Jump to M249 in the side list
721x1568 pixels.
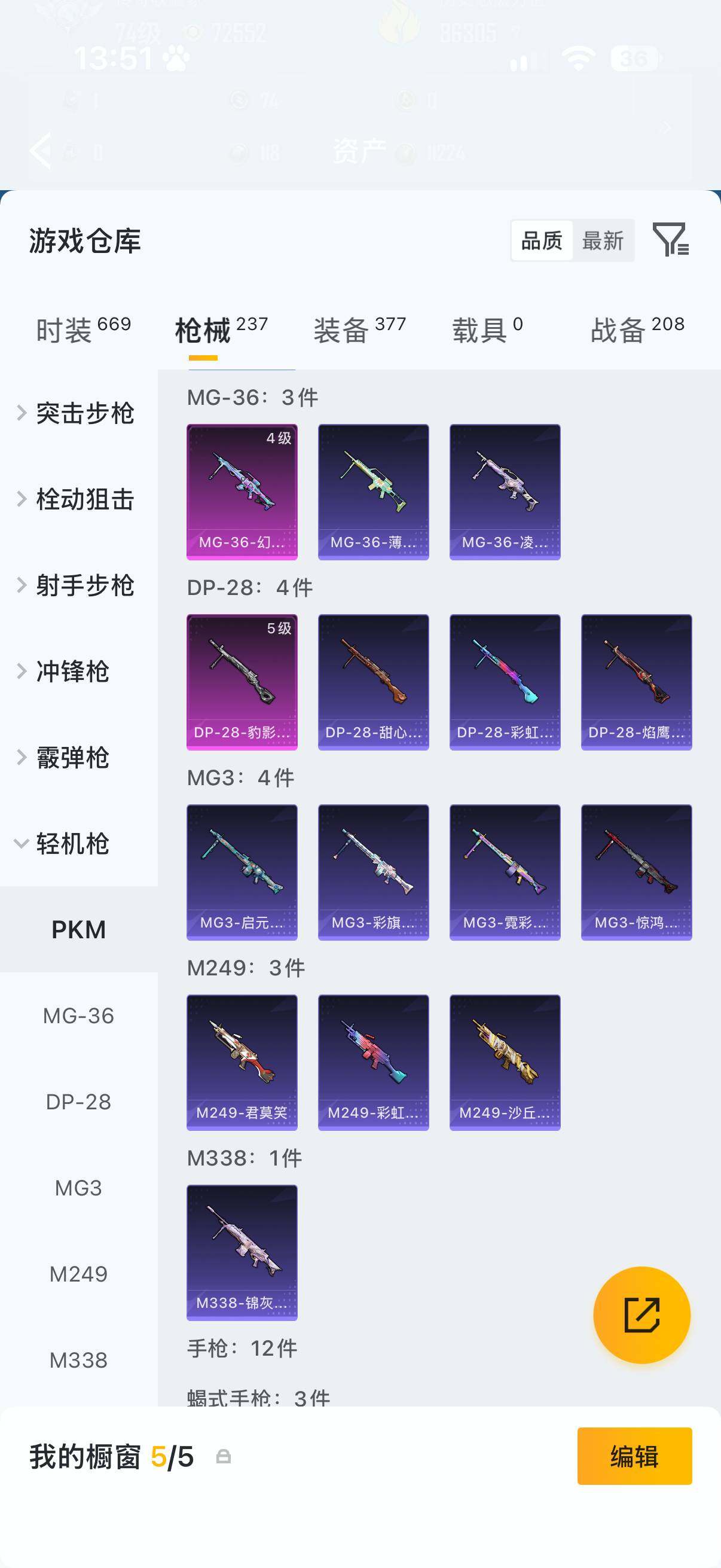[x=78, y=1274]
